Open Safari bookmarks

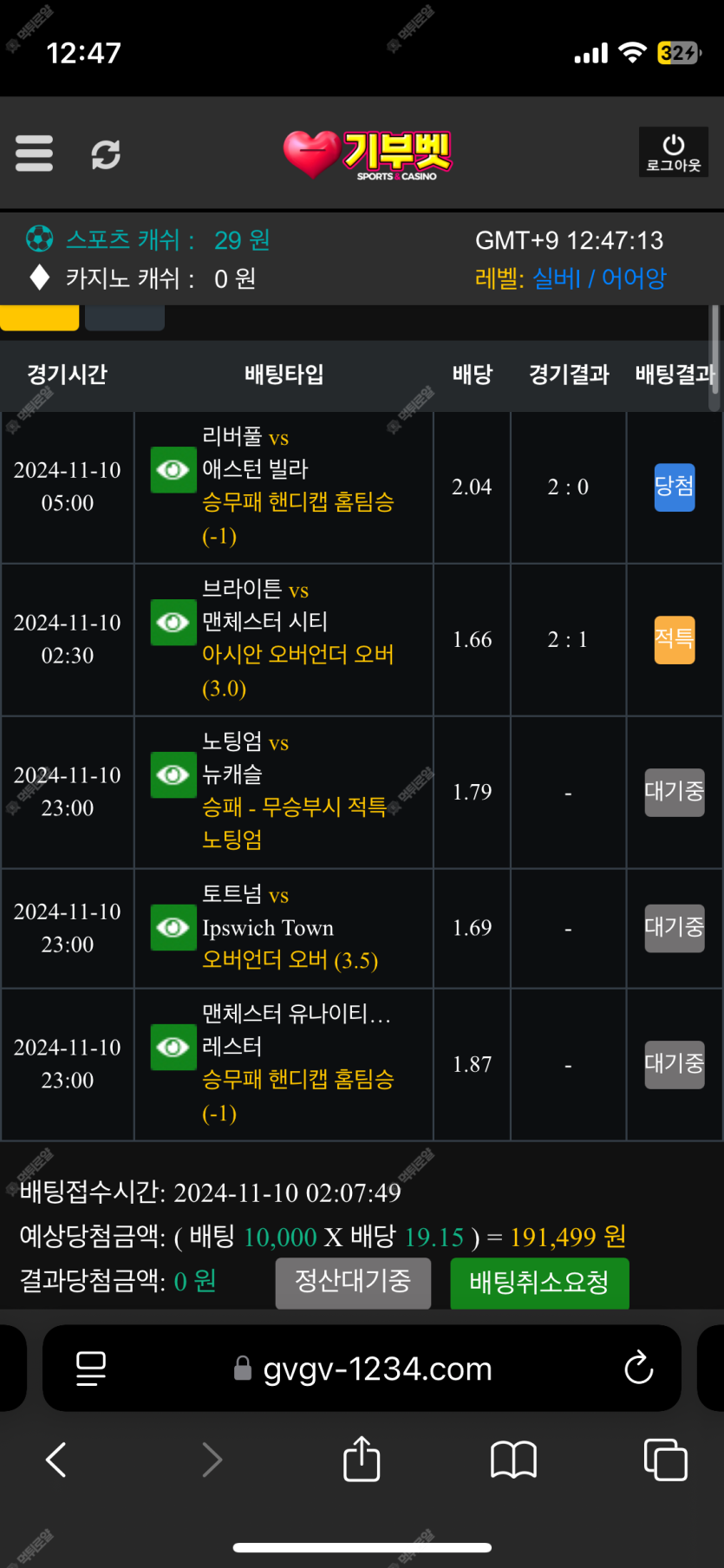click(513, 1460)
